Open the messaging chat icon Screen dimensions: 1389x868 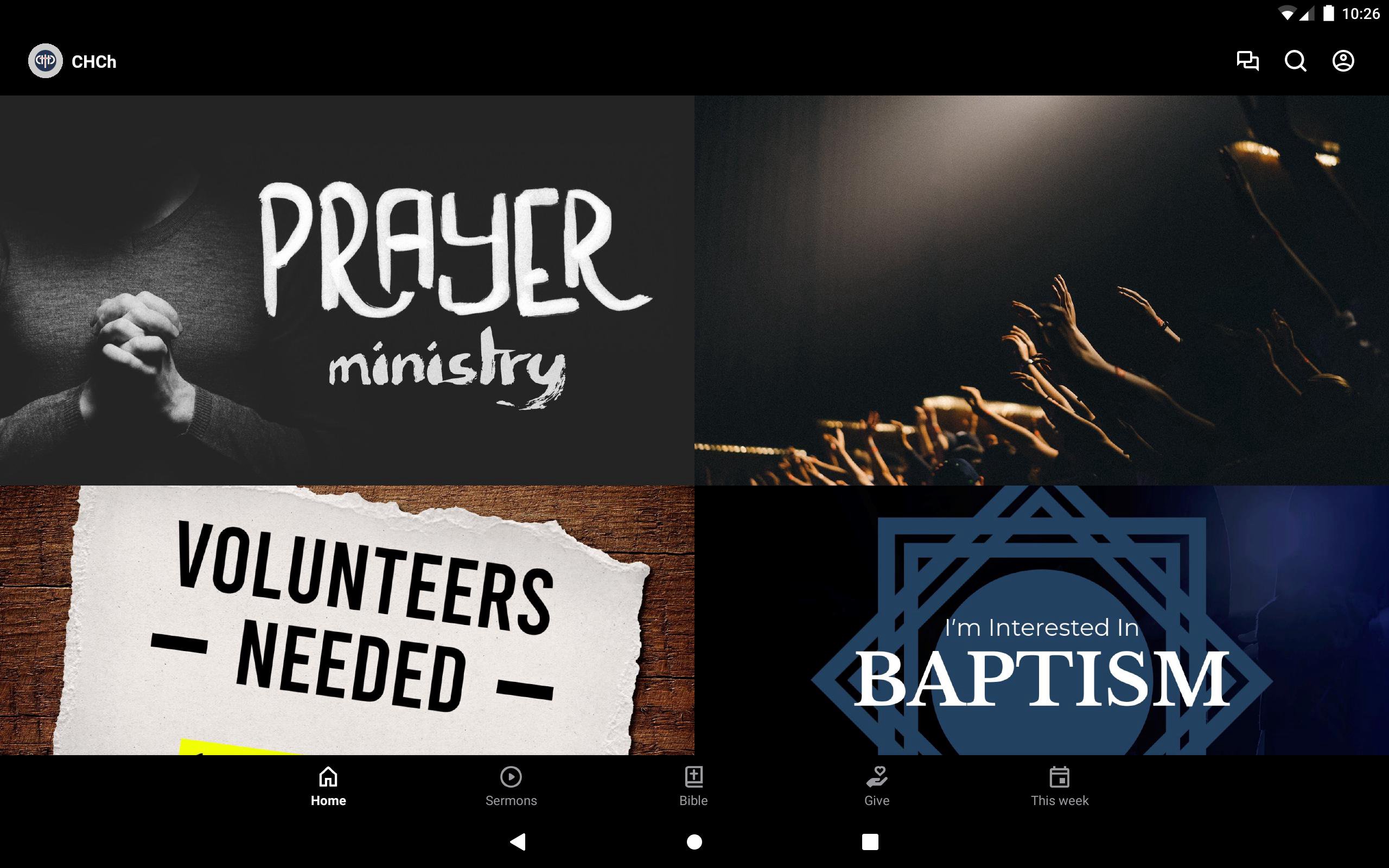[1247, 61]
